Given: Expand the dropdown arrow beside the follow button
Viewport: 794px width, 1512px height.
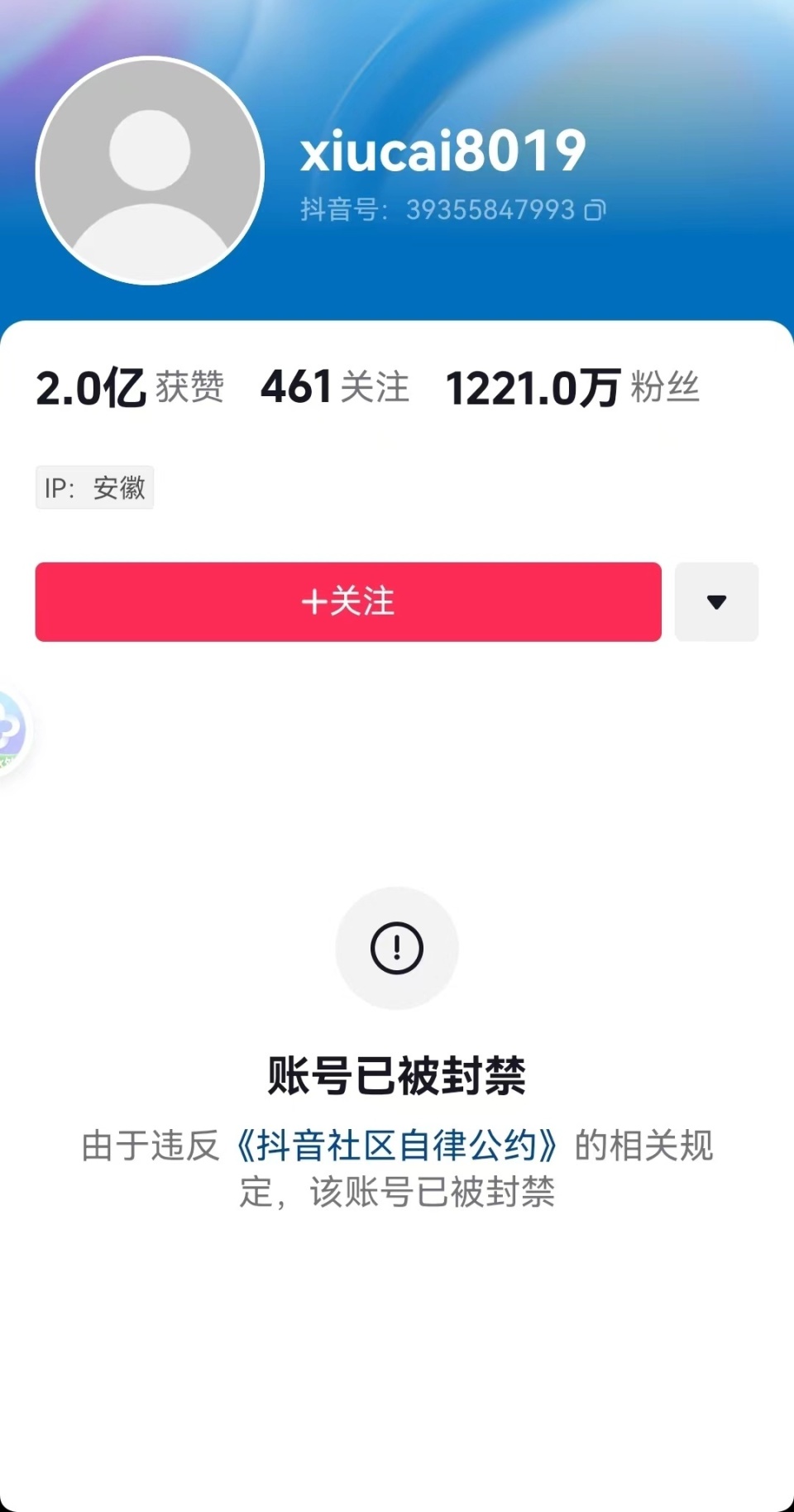Looking at the screenshot, I should coord(716,603).
